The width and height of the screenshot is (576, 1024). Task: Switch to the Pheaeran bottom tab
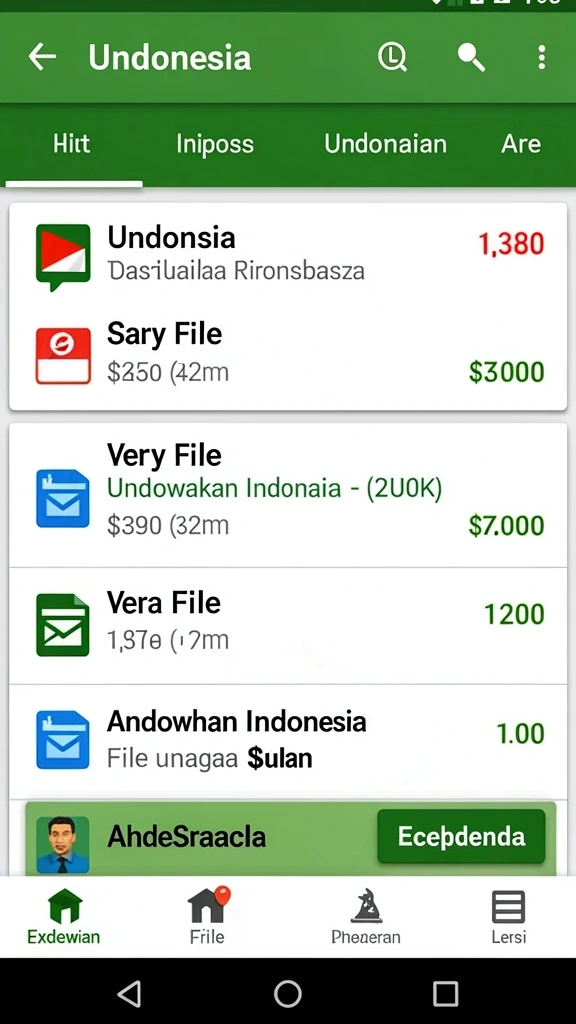pos(366,917)
